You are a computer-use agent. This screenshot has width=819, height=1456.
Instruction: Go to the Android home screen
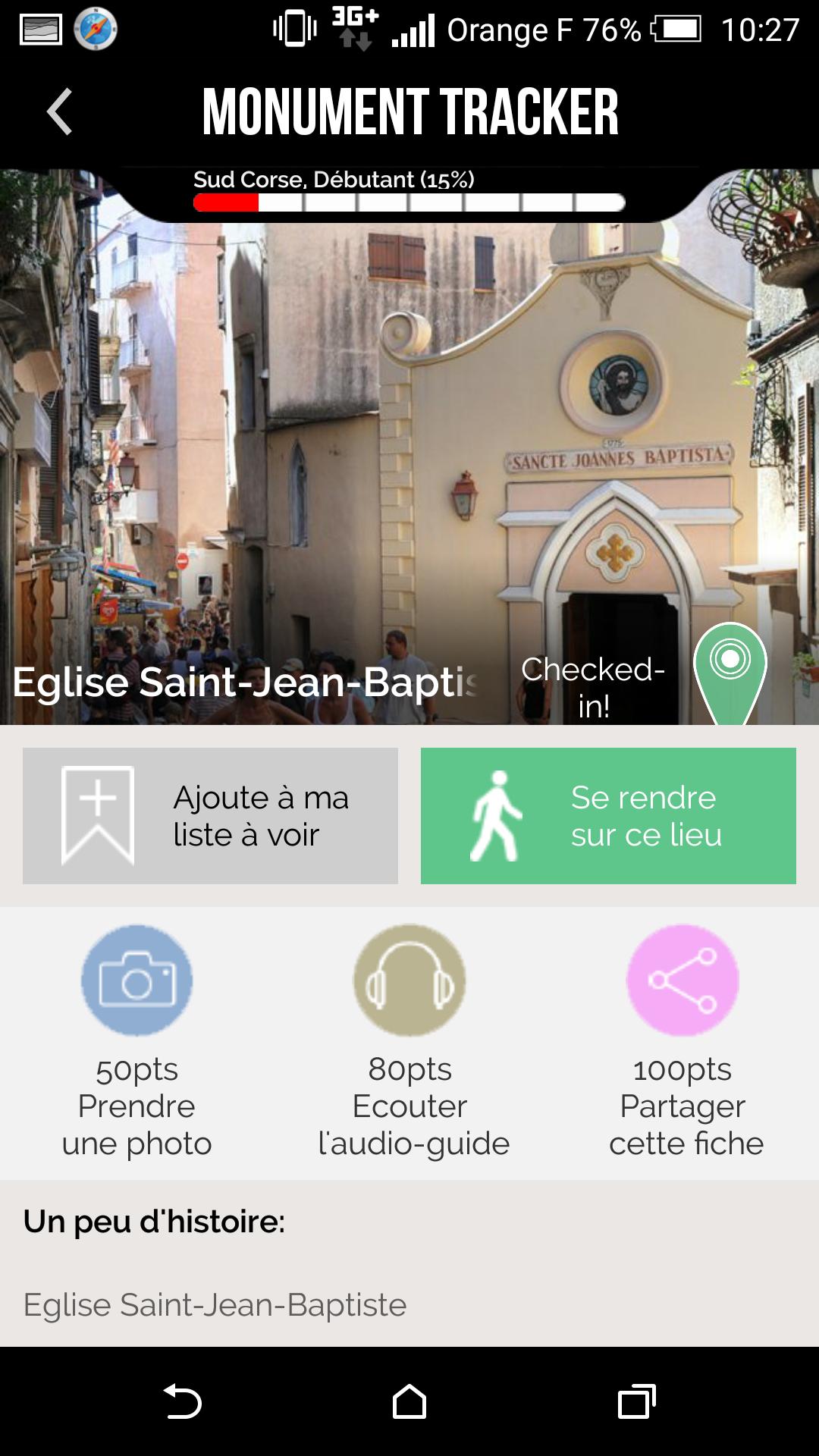pyautogui.click(x=409, y=1401)
